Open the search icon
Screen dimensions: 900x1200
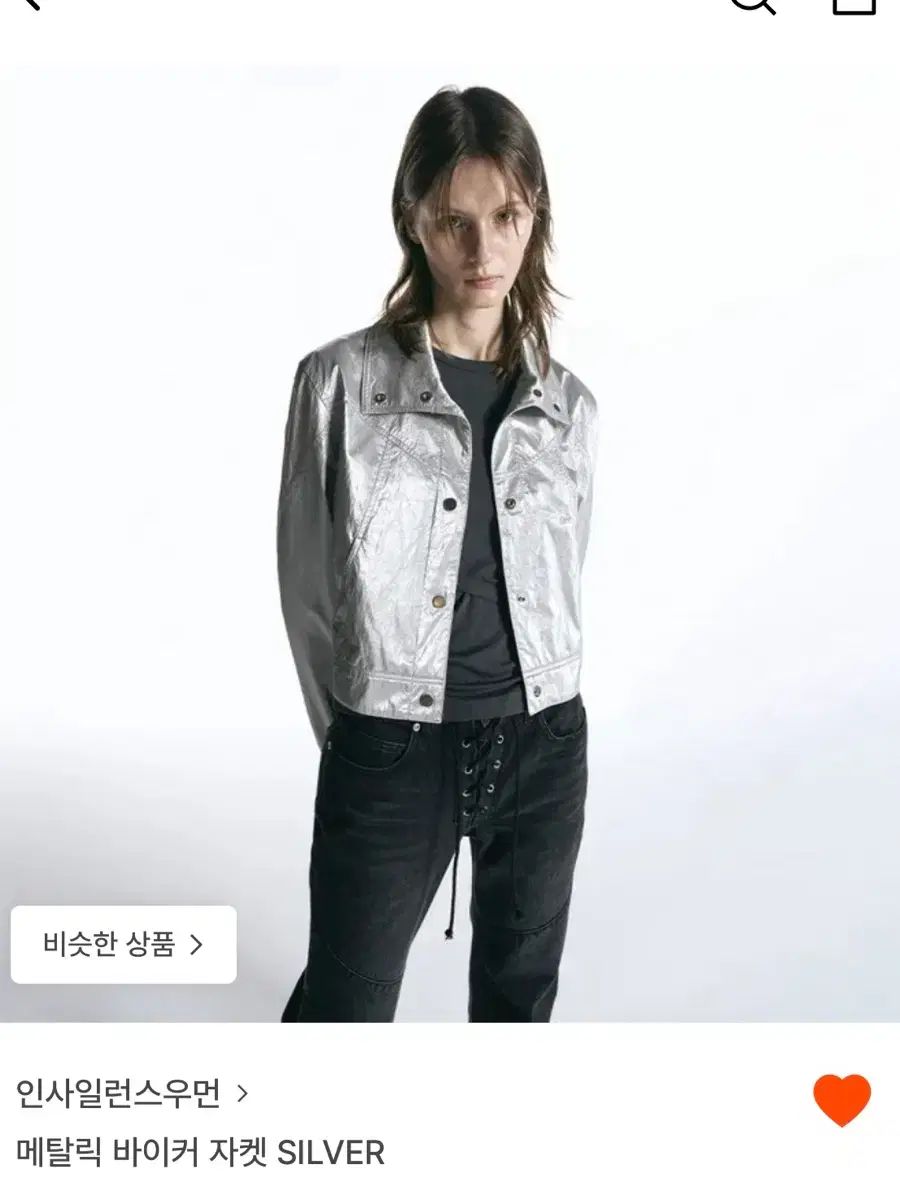(752, 4)
